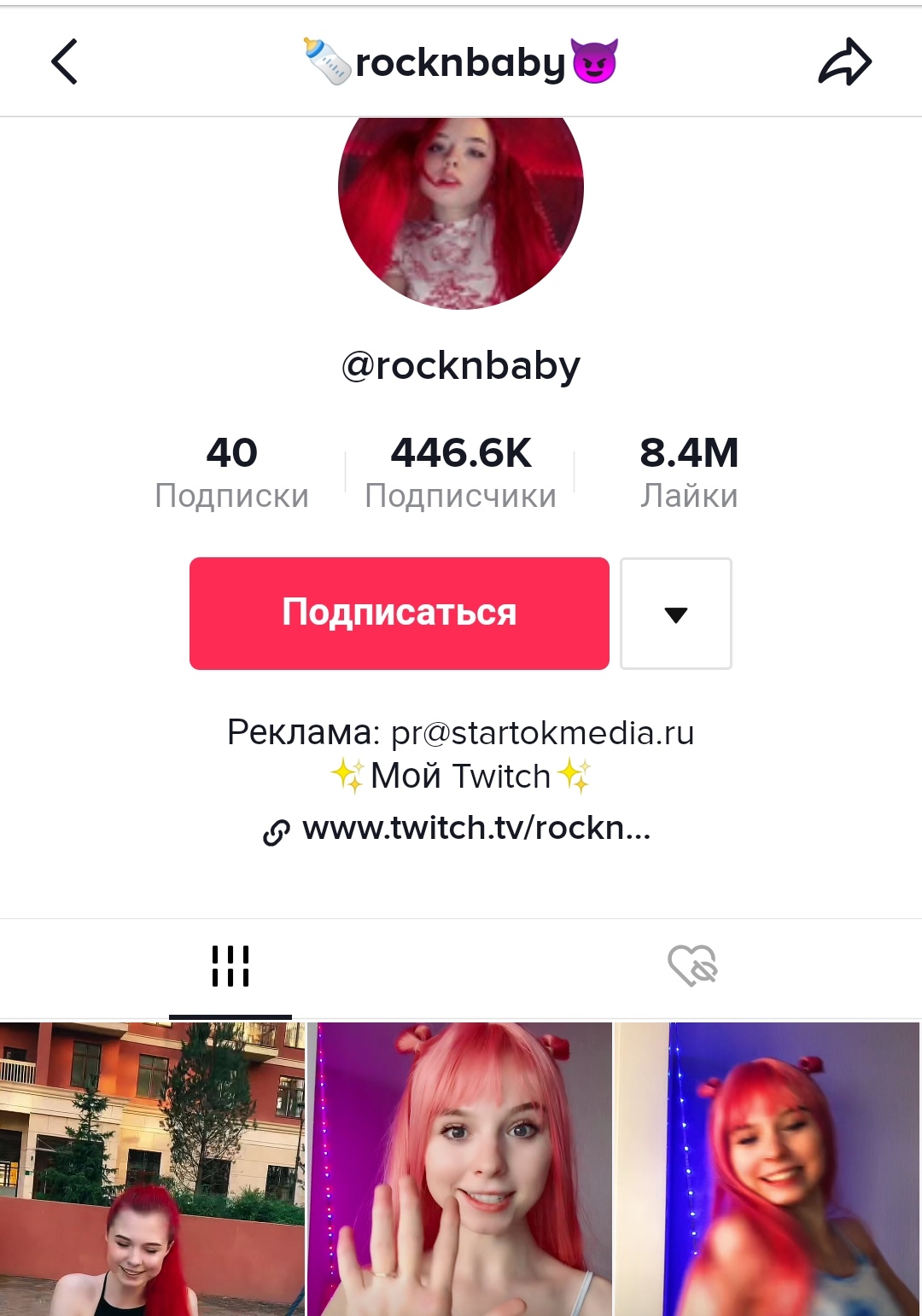Switch to the videos grid tab
Screen dimensions: 922x1316
(x=230, y=966)
